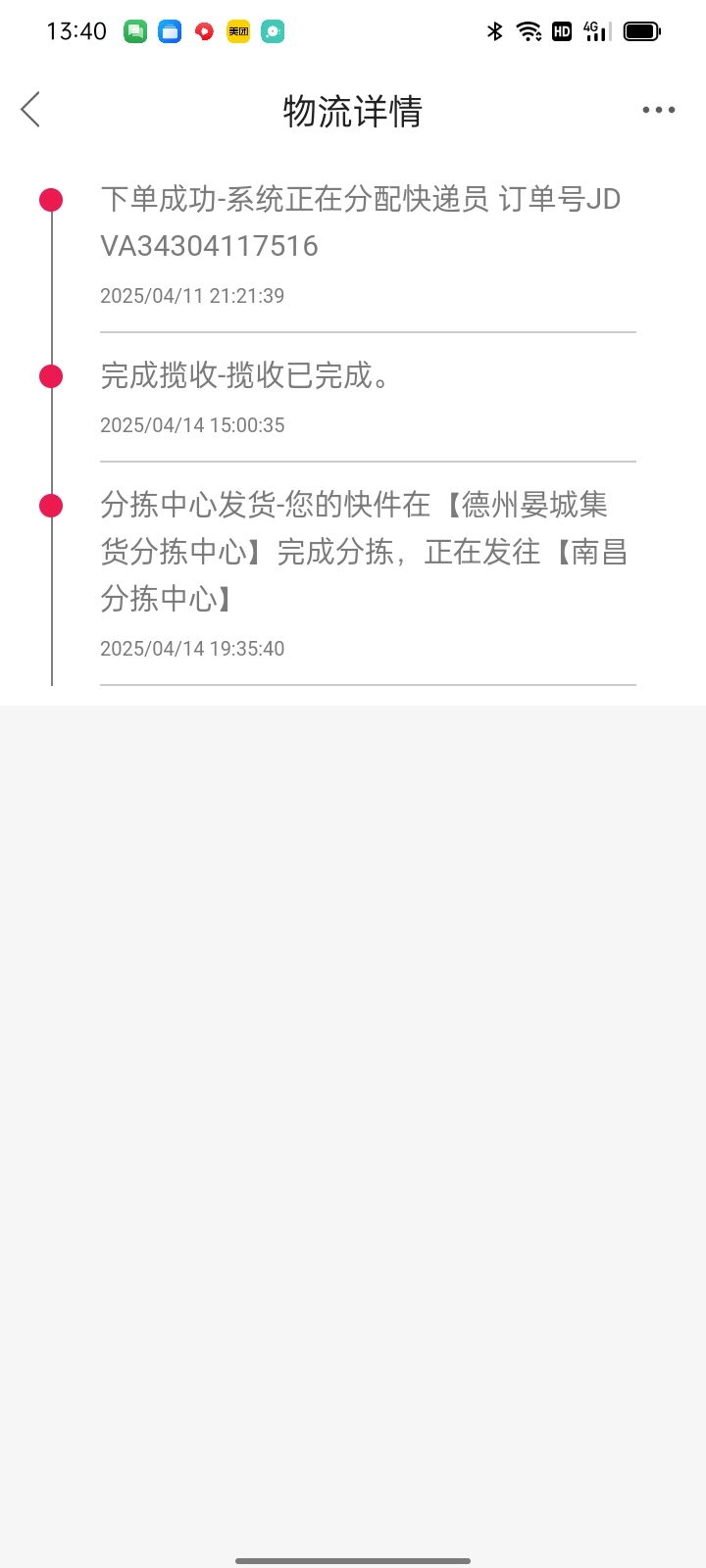Open the three-dot overflow menu

click(x=658, y=110)
